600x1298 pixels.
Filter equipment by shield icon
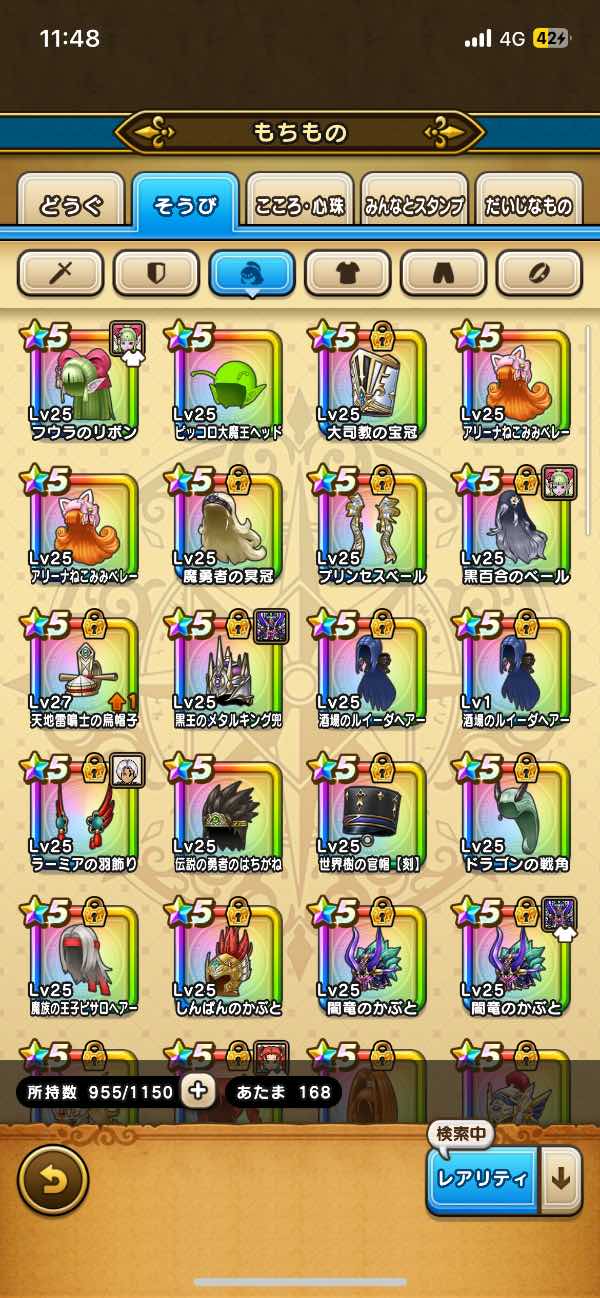156,271
